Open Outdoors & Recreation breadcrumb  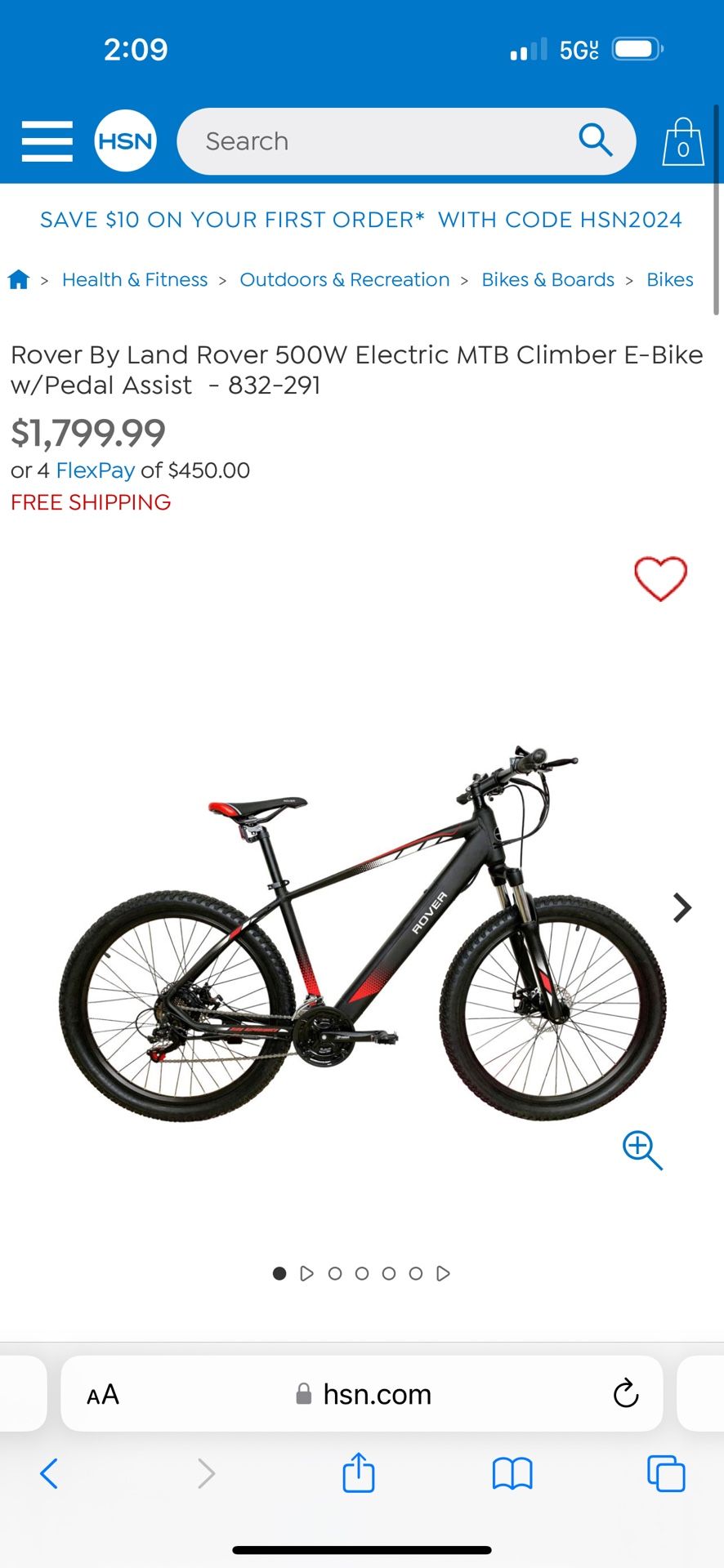click(344, 280)
